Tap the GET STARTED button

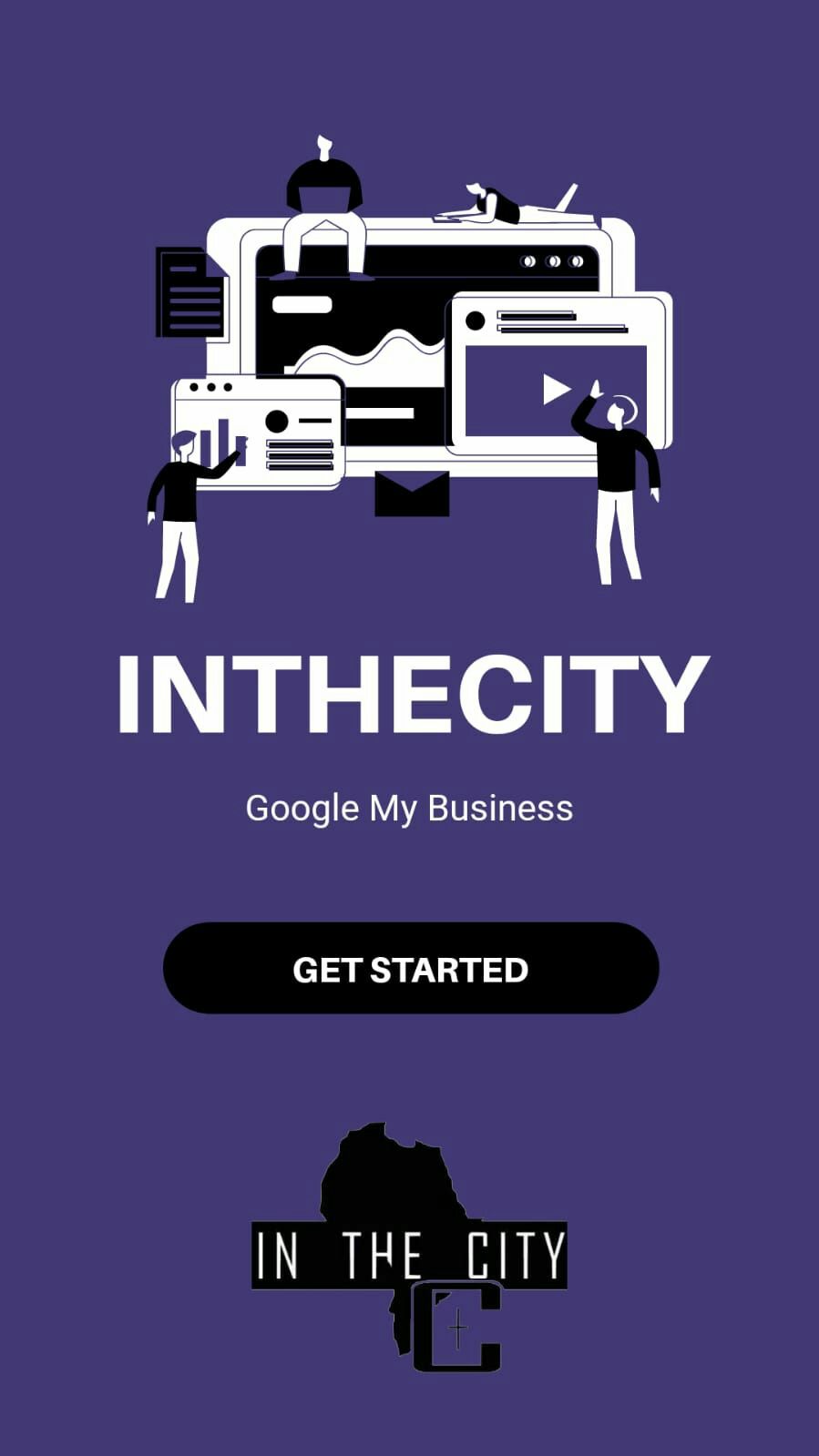(x=410, y=968)
